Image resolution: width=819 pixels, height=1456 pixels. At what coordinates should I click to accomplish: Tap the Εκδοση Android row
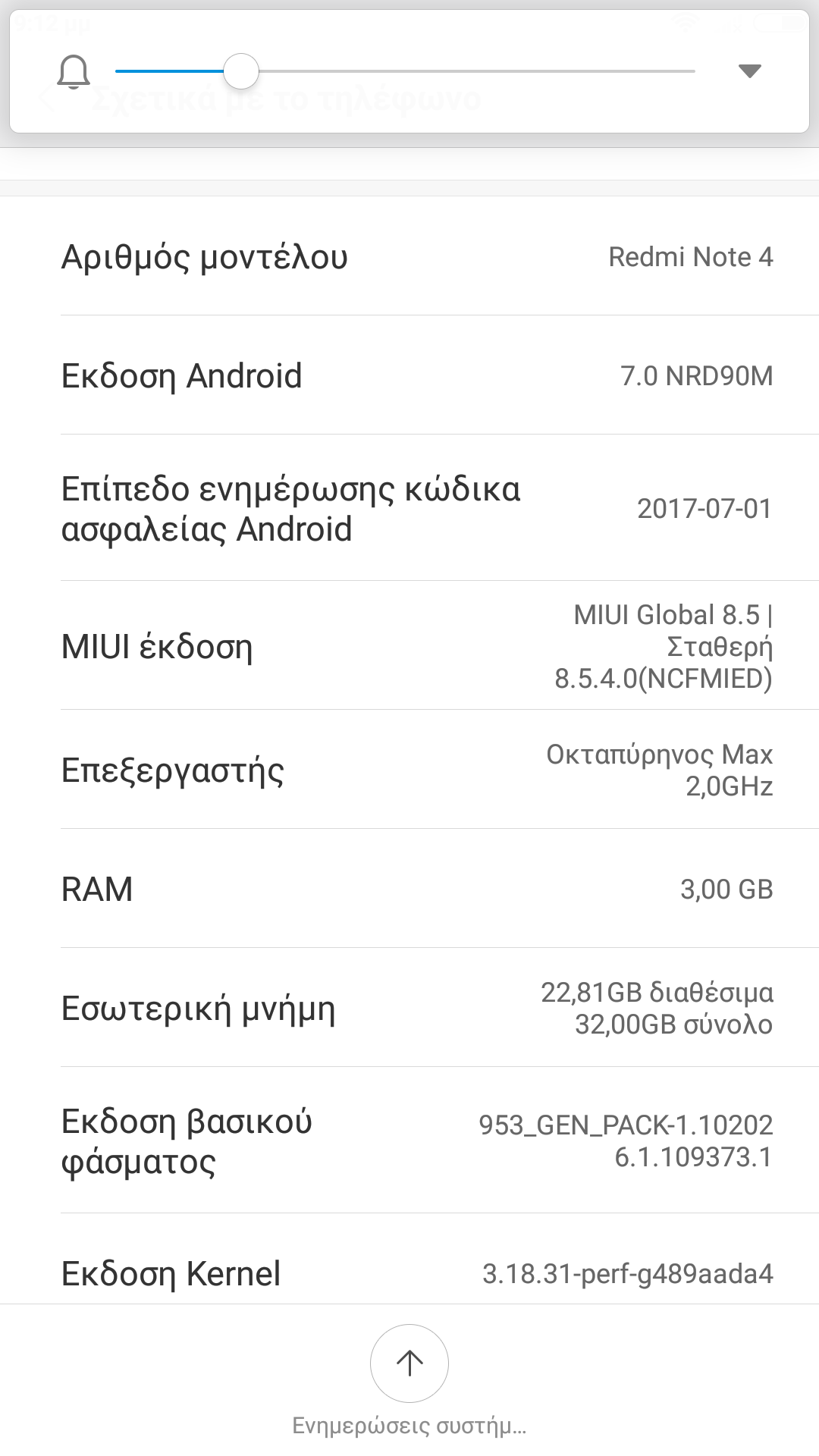[x=409, y=375]
